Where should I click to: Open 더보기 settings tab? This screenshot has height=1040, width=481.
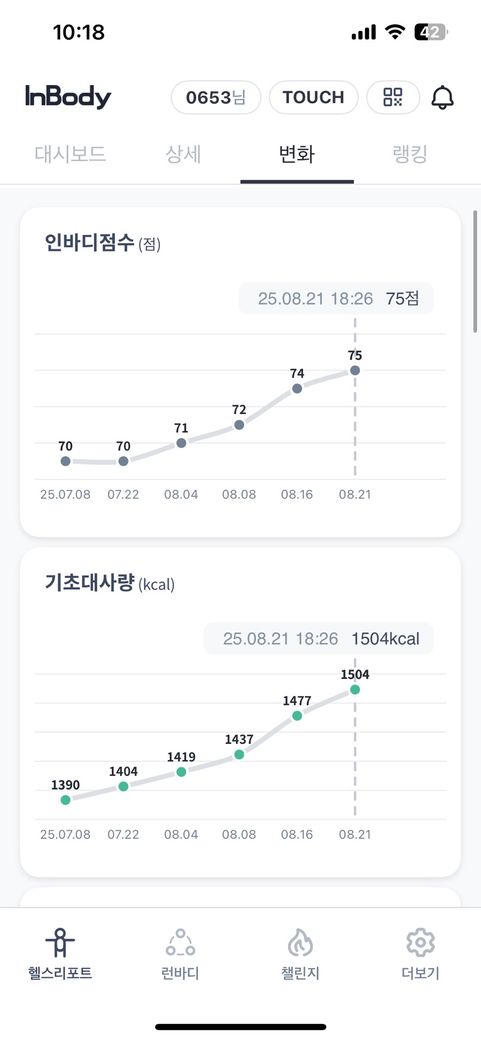420,954
